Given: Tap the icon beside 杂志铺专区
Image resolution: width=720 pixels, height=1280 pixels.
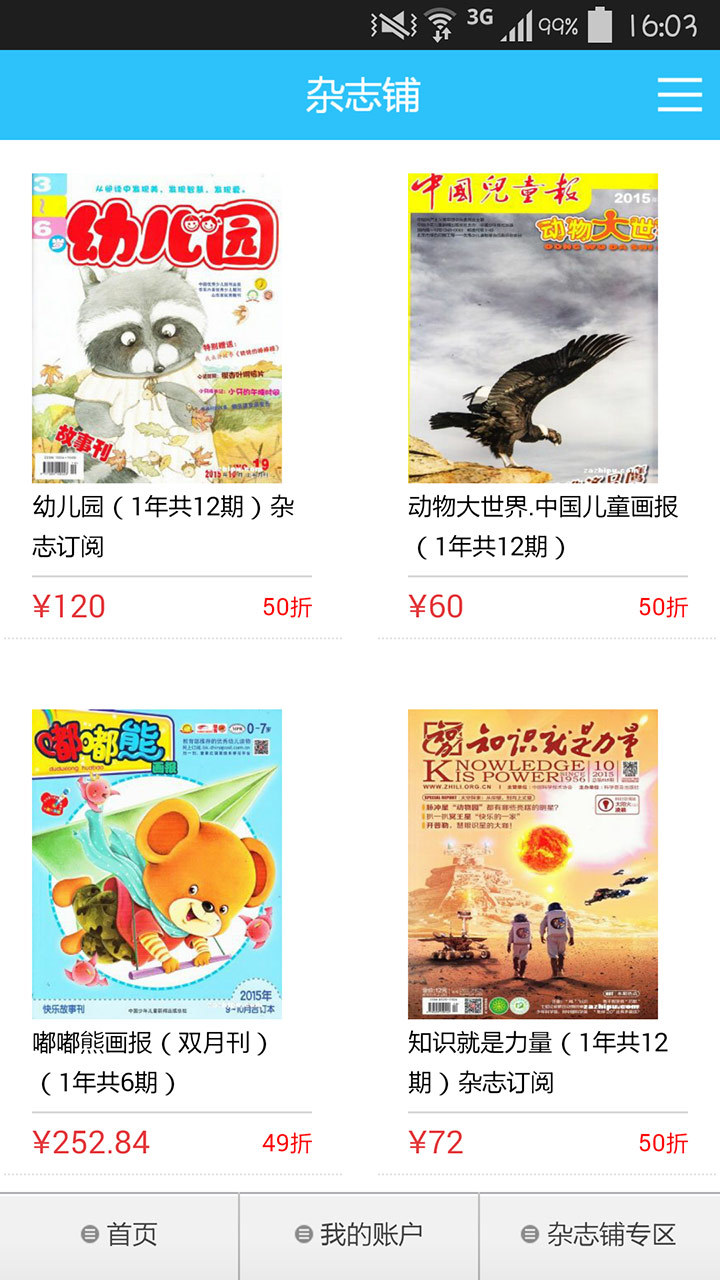Looking at the screenshot, I should coord(529,1233).
